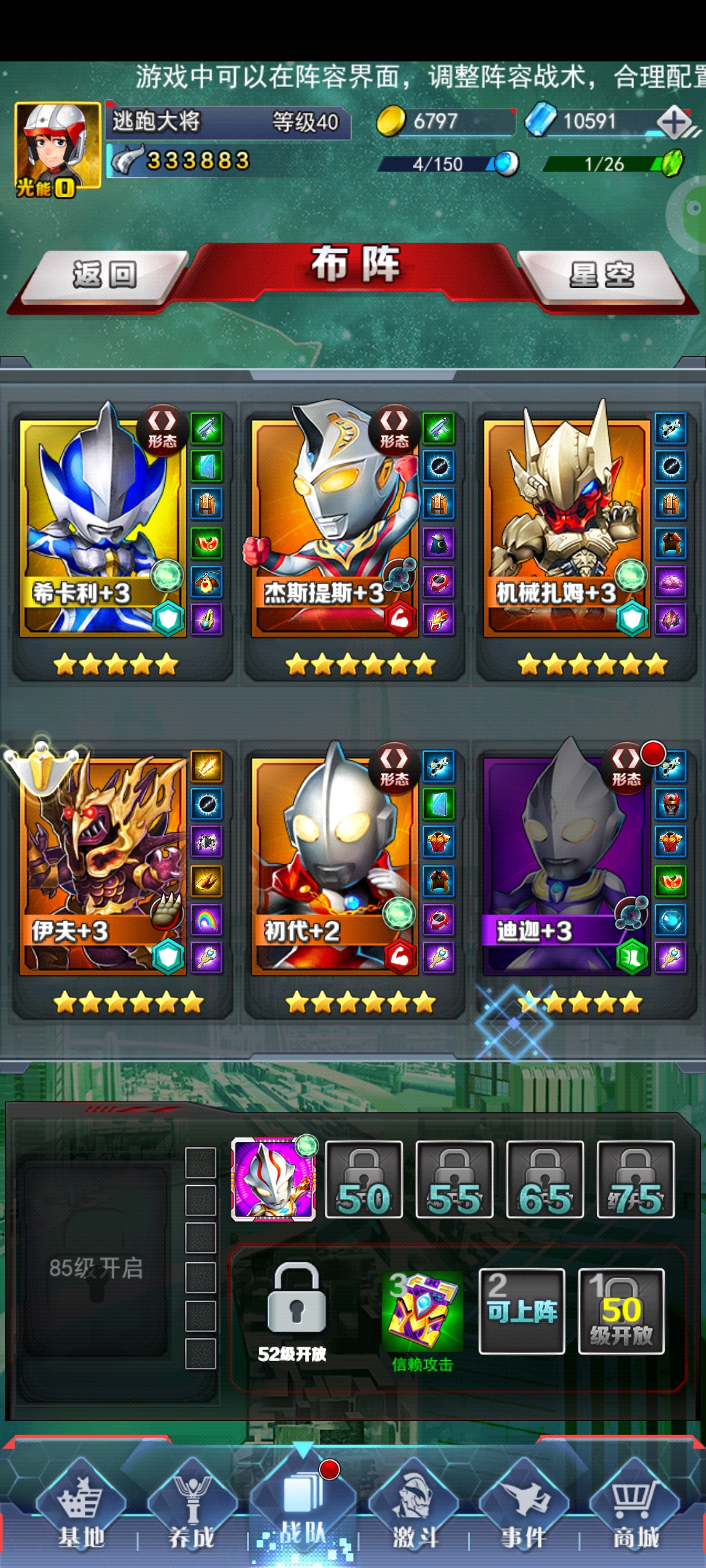The height and width of the screenshot is (1568, 706).
Task: Add more diamonds with the plus icon
Action: (x=674, y=122)
